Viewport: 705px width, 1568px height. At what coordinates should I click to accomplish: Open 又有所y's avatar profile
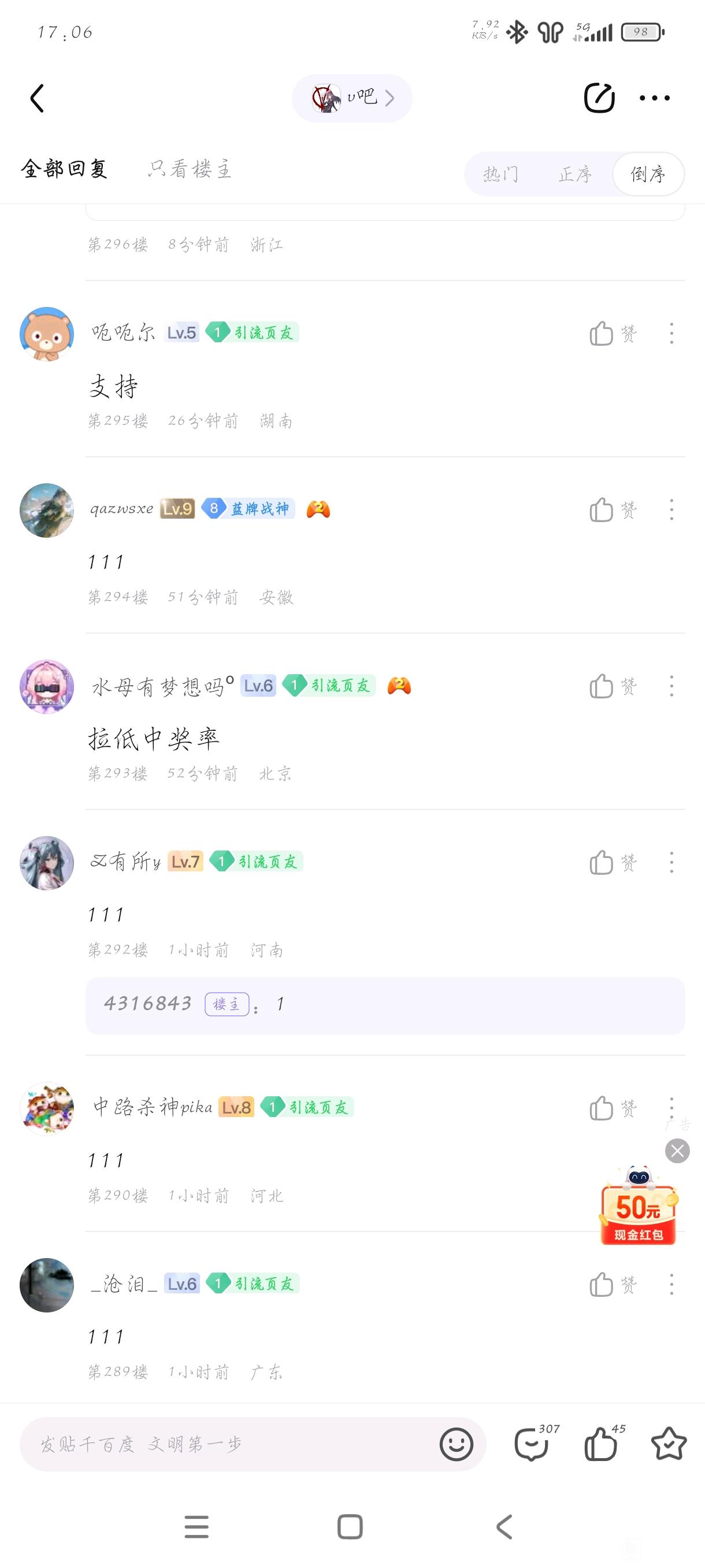[47, 863]
